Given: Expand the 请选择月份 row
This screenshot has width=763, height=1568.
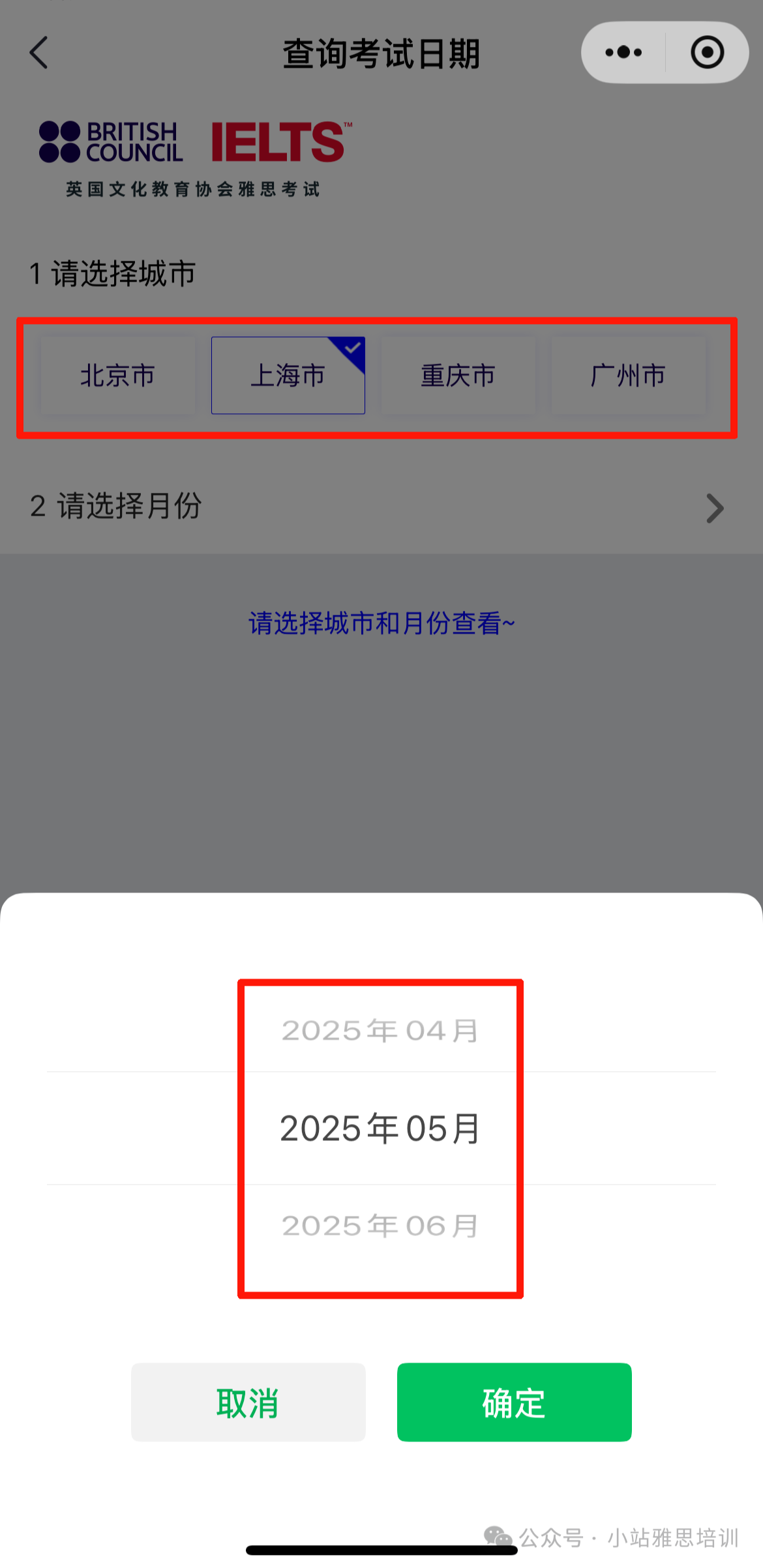Looking at the screenshot, I should [x=381, y=507].
